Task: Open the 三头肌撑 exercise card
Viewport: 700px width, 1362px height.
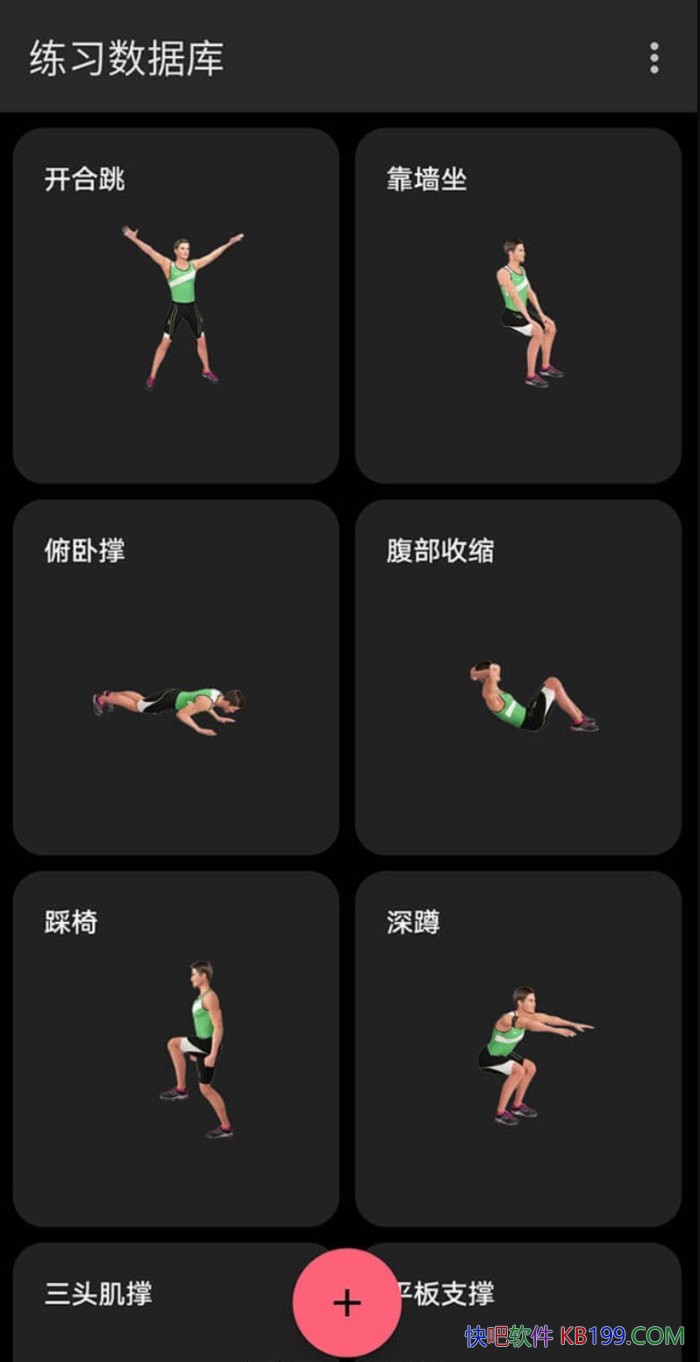Action: 150,1300
